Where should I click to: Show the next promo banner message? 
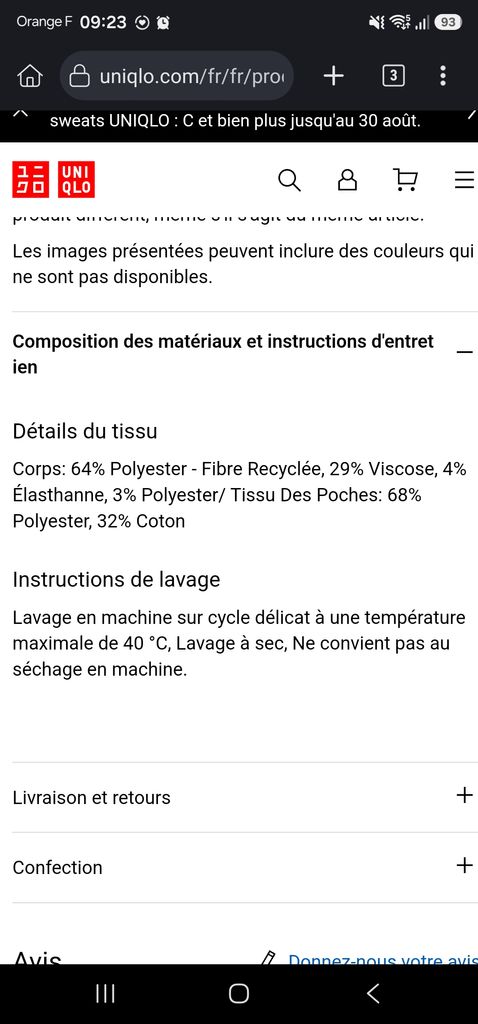coord(472,115)
